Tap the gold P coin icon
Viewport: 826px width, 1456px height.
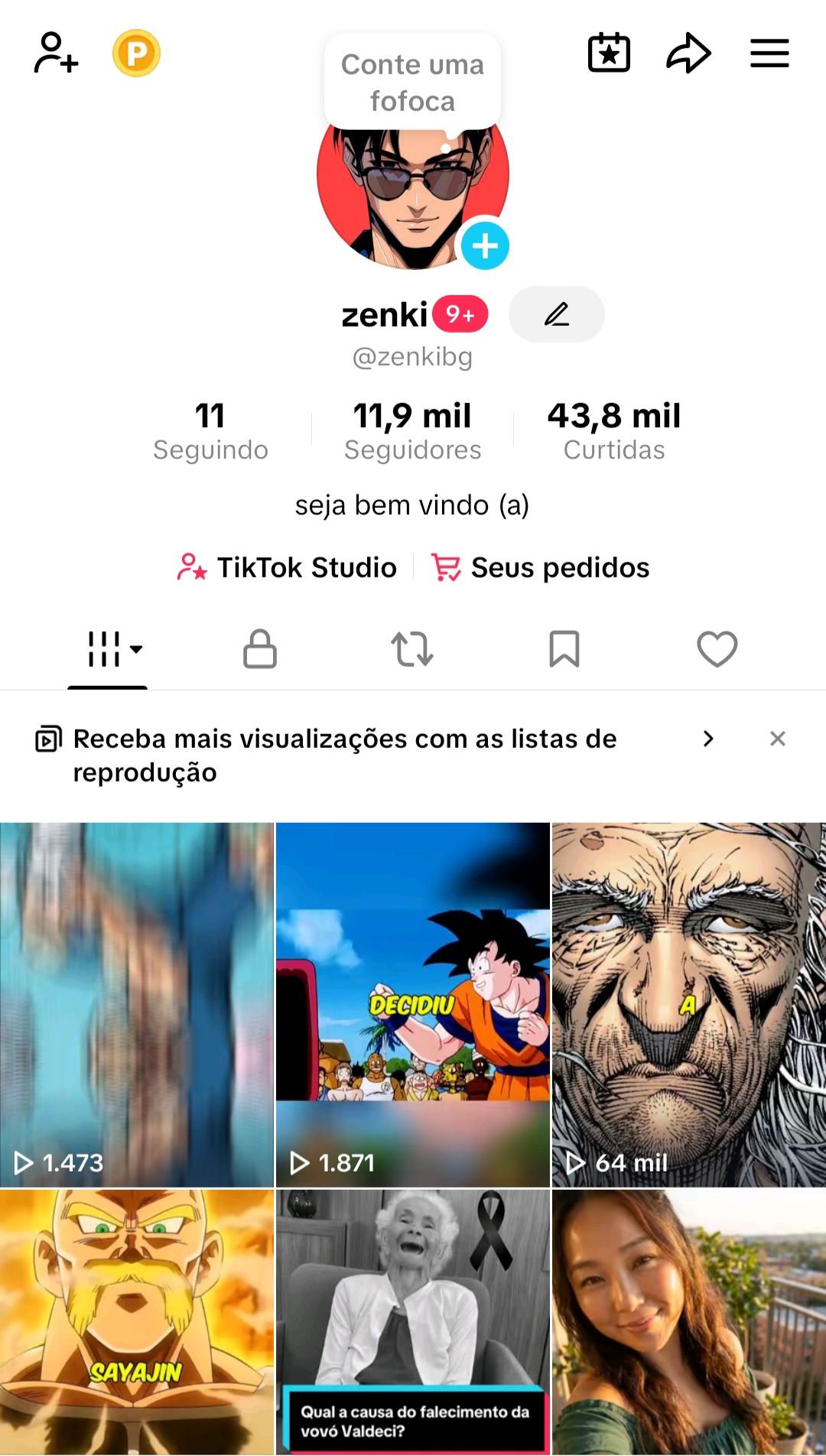click(136, 54)
